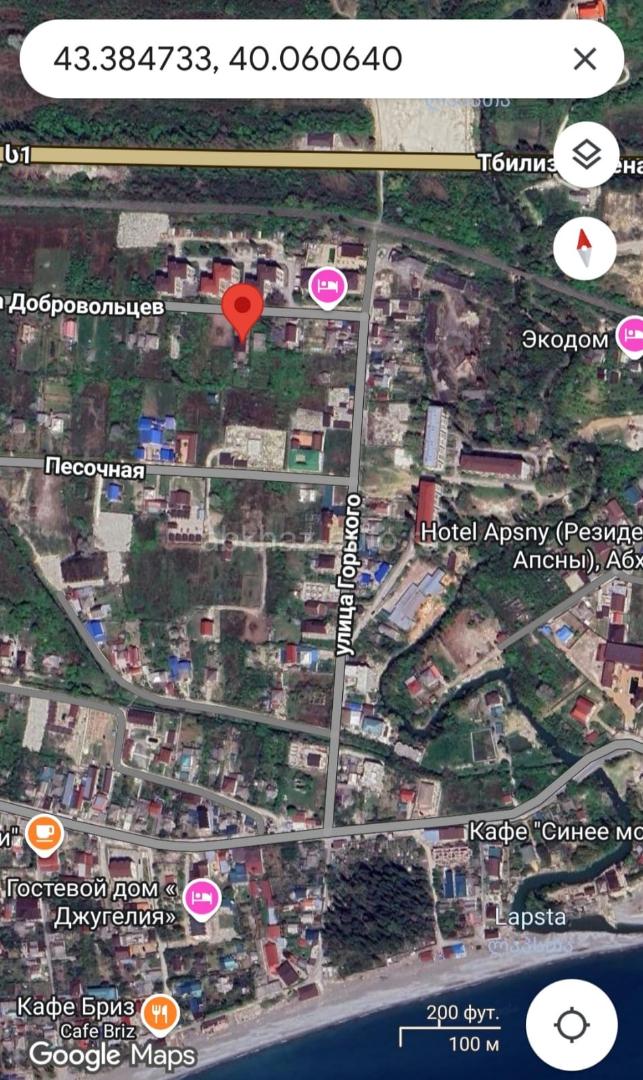
Task: Clear the search with the X button
Action: [x=584, y=59]
